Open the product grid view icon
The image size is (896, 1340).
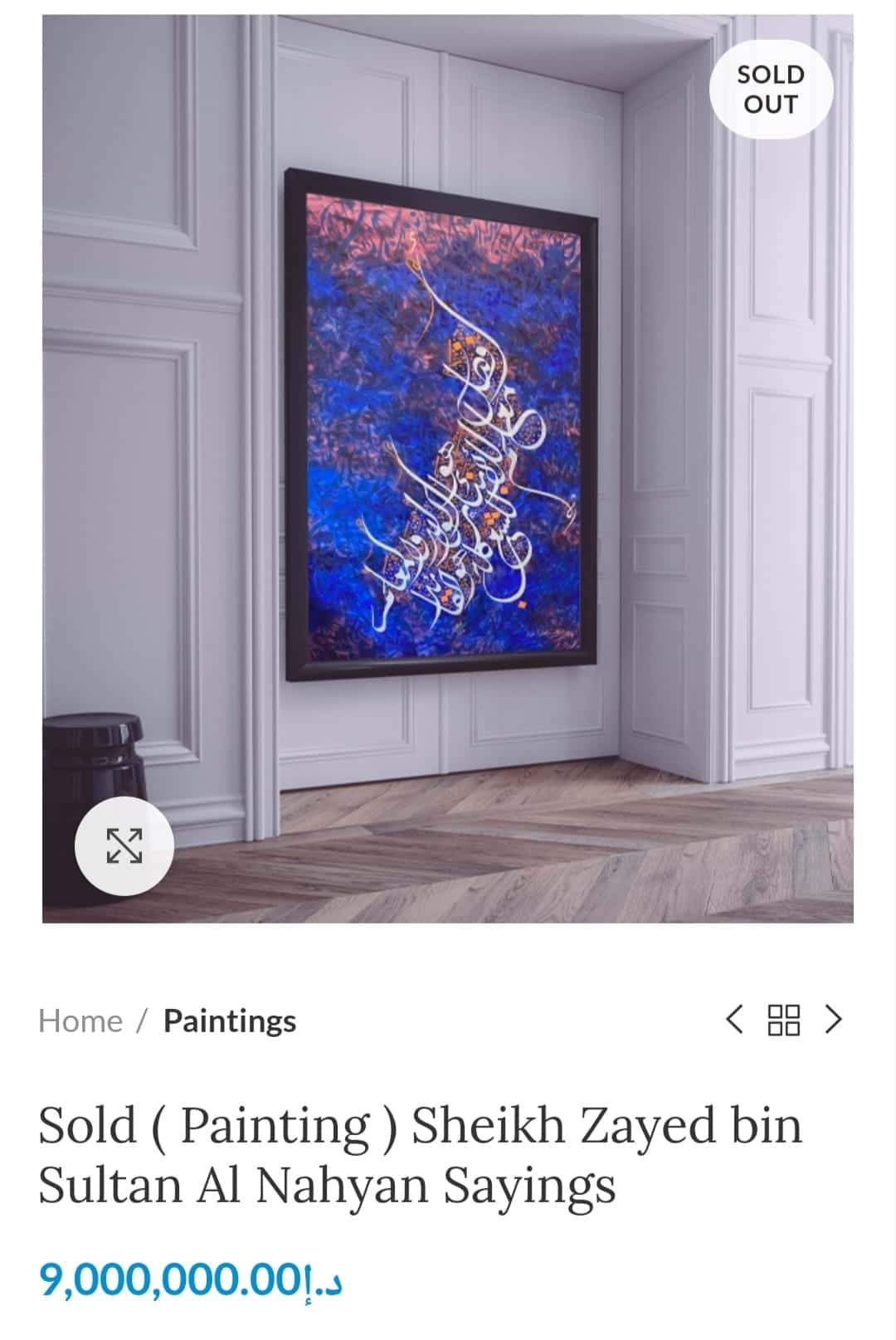pos(784,1019)
